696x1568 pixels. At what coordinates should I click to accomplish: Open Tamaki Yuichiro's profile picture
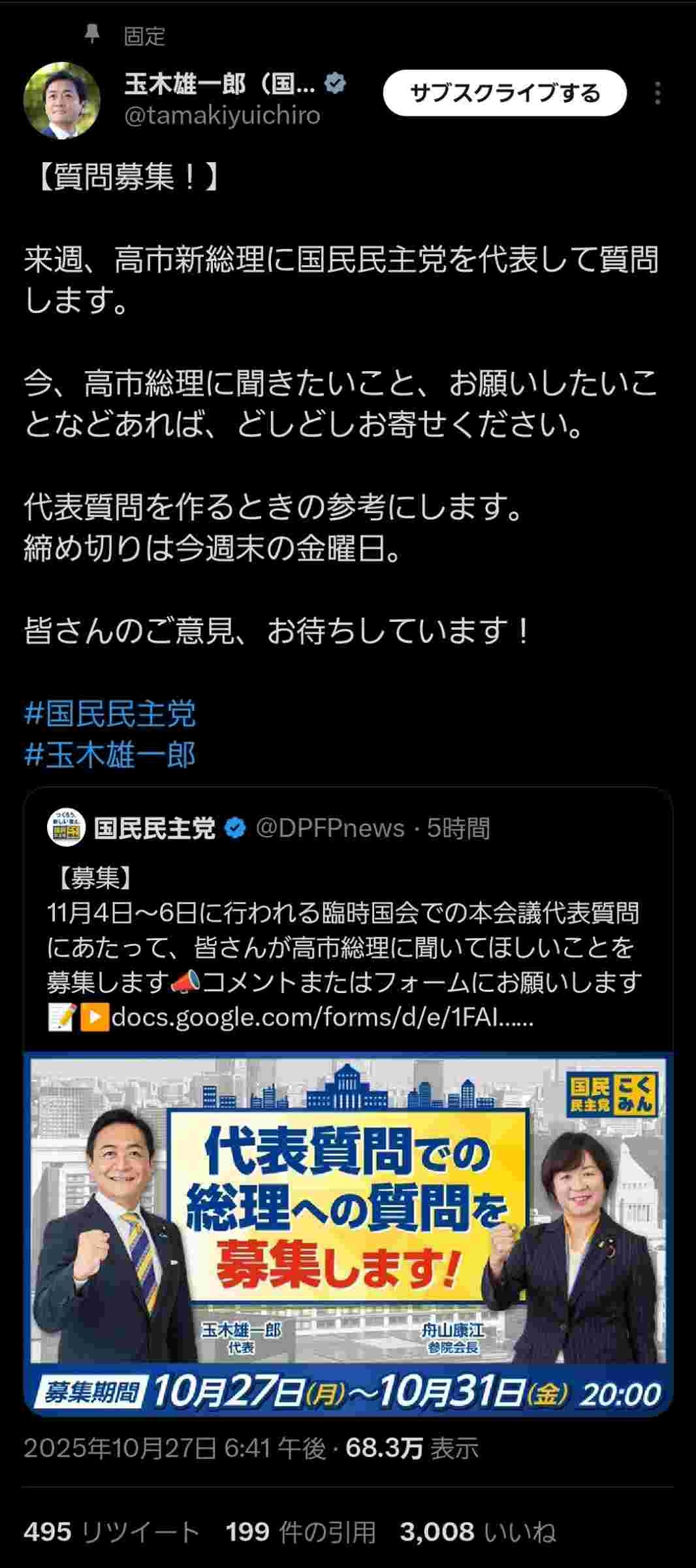[x=61, y=101]
